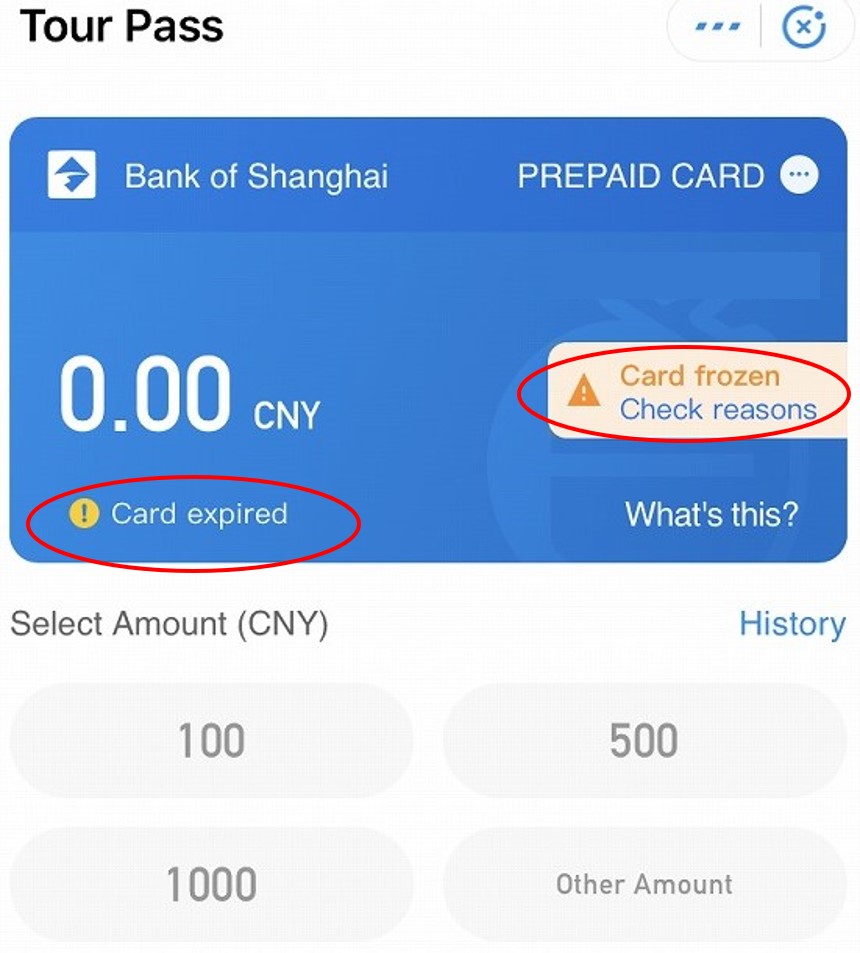Tap Check reasons for frozen card
Image resolution: width=860 pixels, height=953 pixels.
click(717, 410)
